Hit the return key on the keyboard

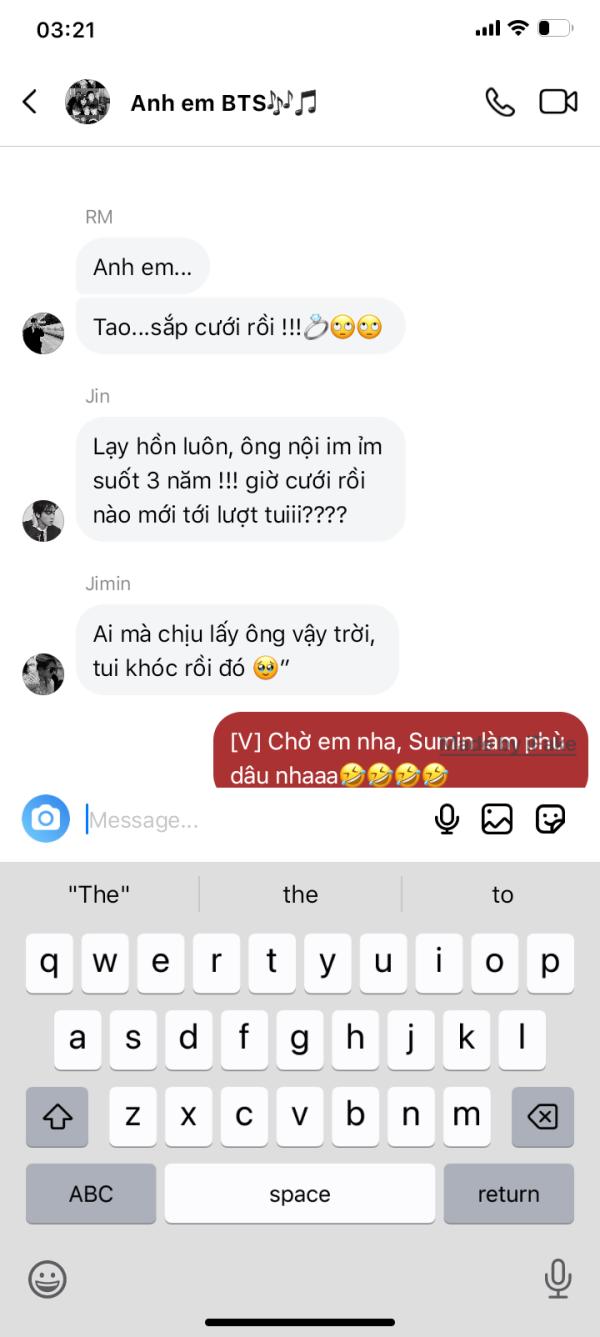[508, 1193]
